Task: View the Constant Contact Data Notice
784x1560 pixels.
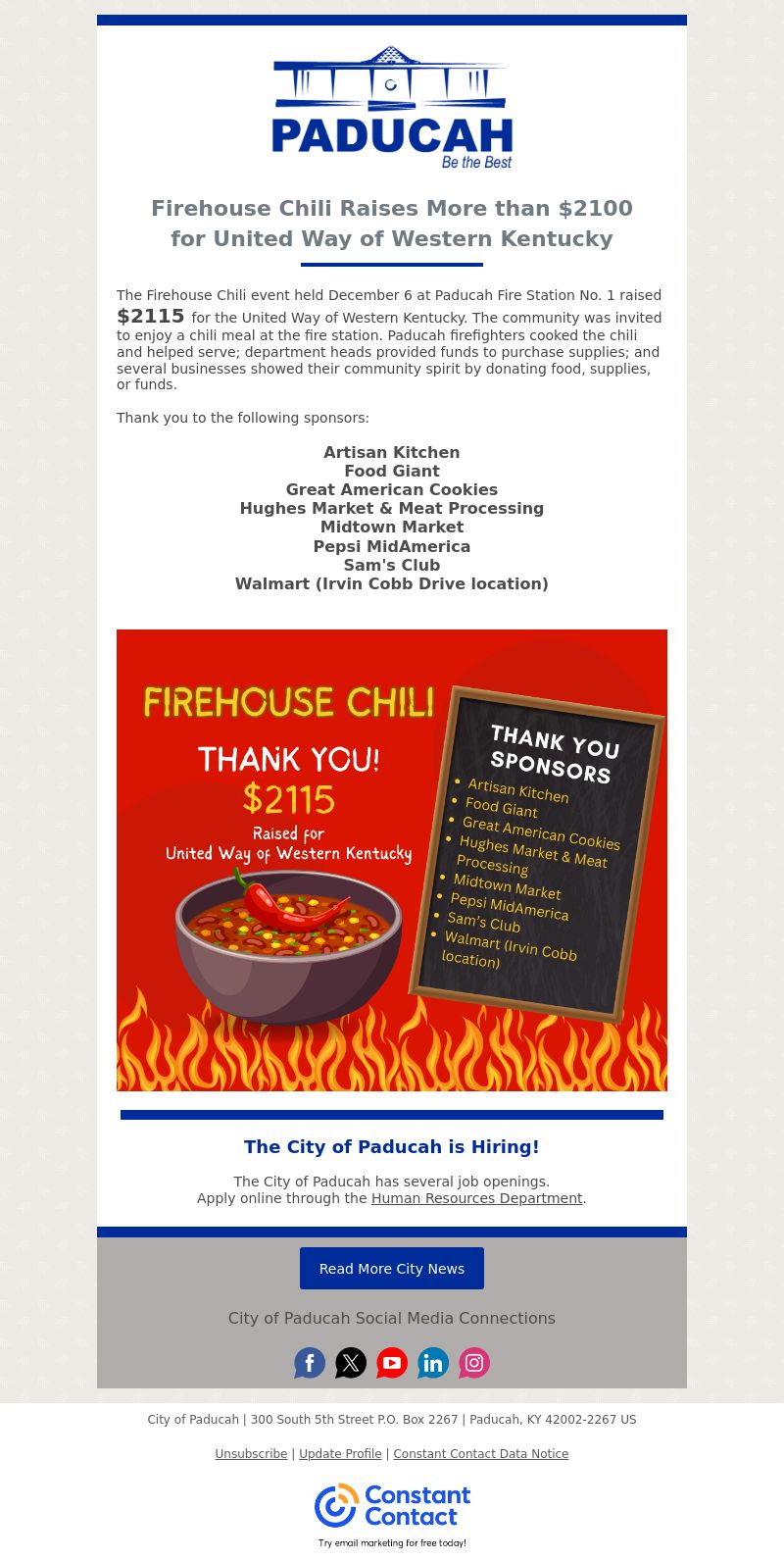Action: [481, 1454]
